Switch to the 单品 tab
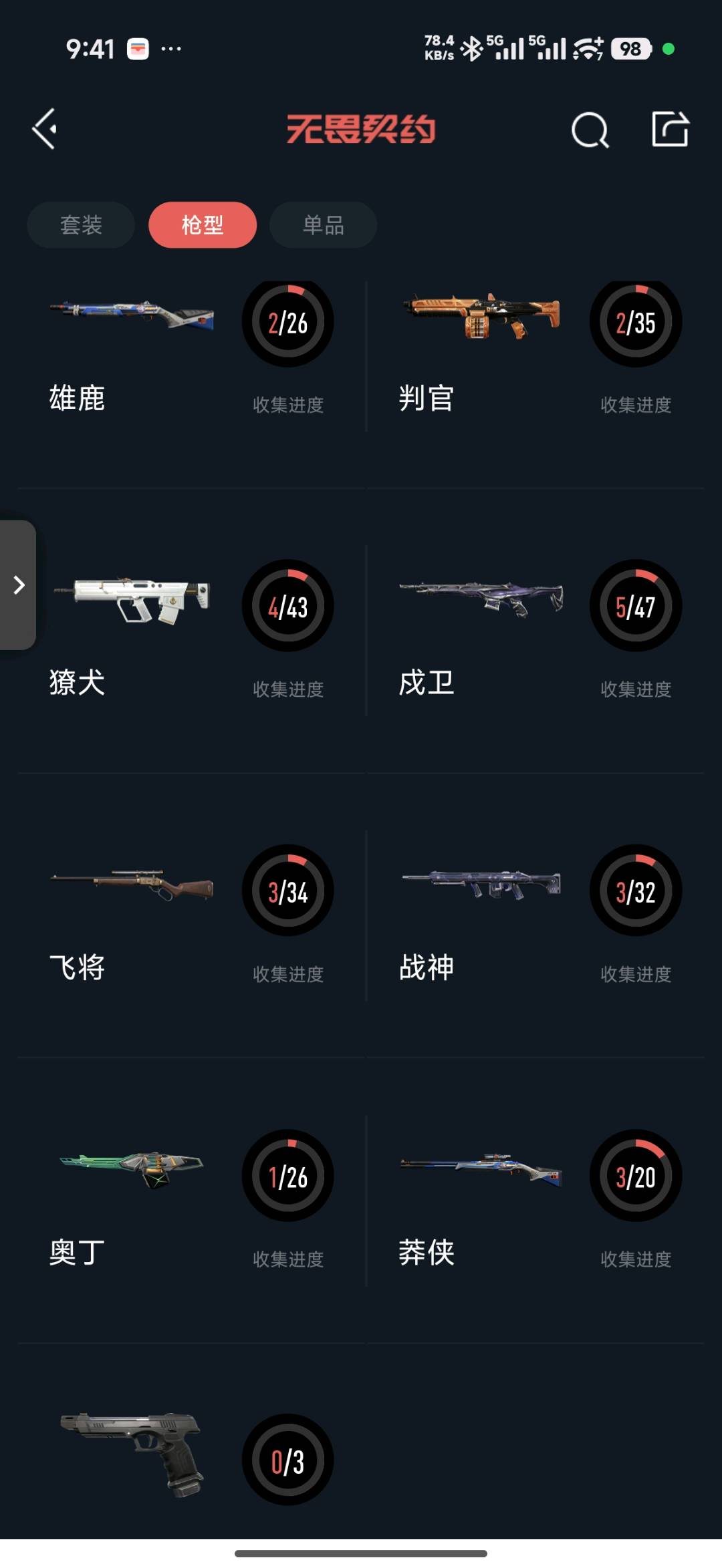This screenshot has height=1568, width=722. coord(324,225)
